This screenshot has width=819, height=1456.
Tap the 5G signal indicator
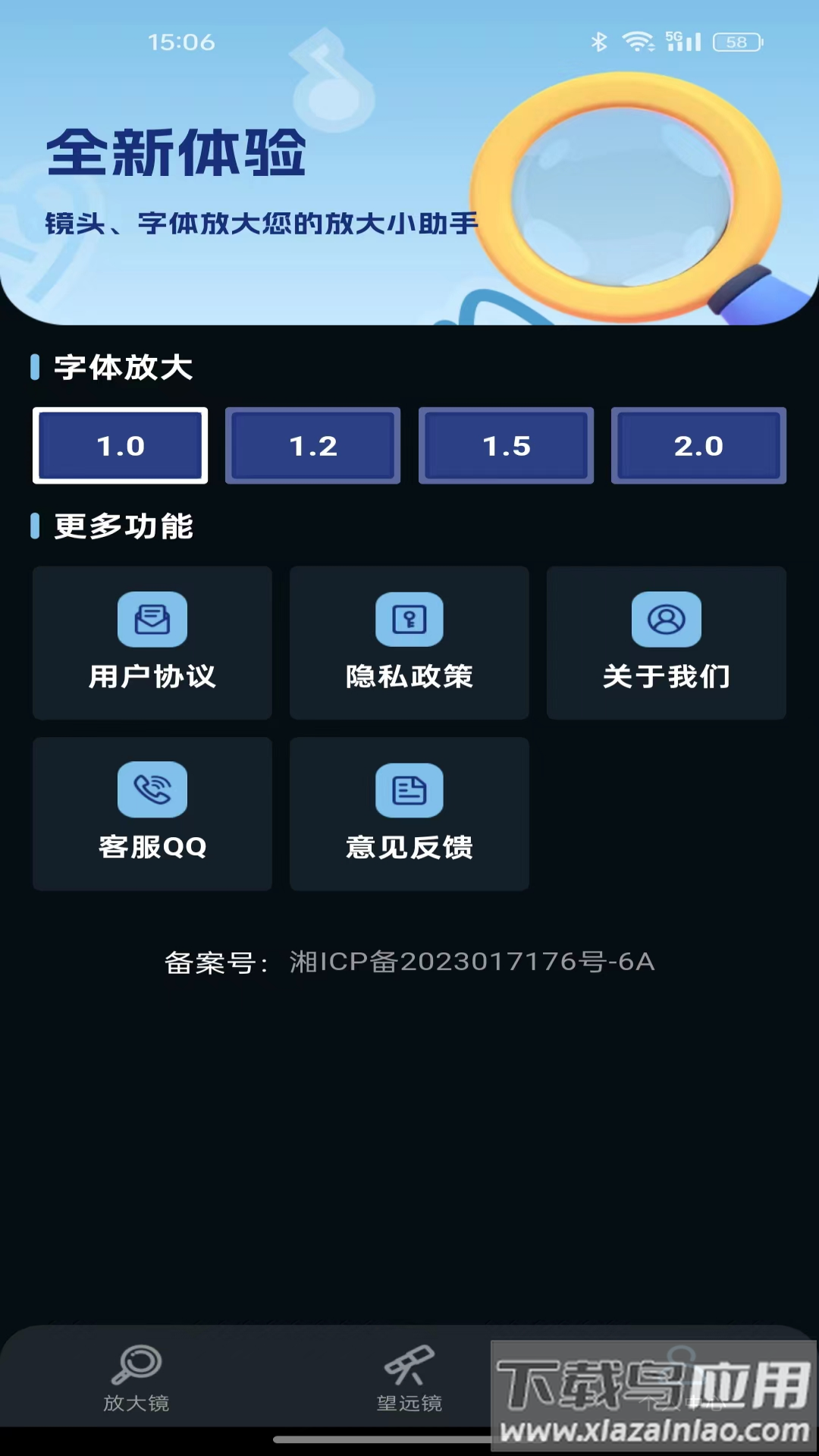coord(681,43)
